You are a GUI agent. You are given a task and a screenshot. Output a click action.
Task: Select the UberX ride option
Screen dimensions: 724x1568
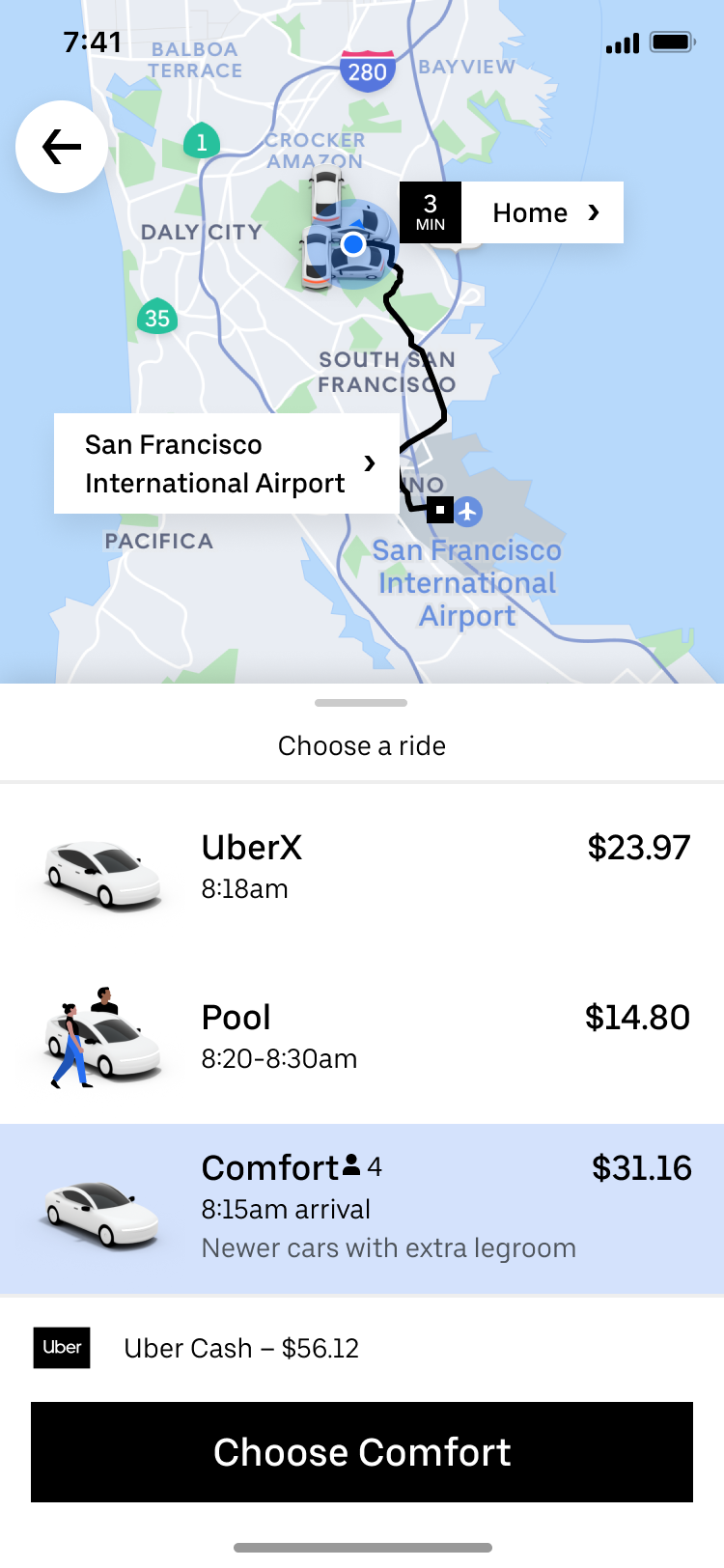[x=362, y=866]
